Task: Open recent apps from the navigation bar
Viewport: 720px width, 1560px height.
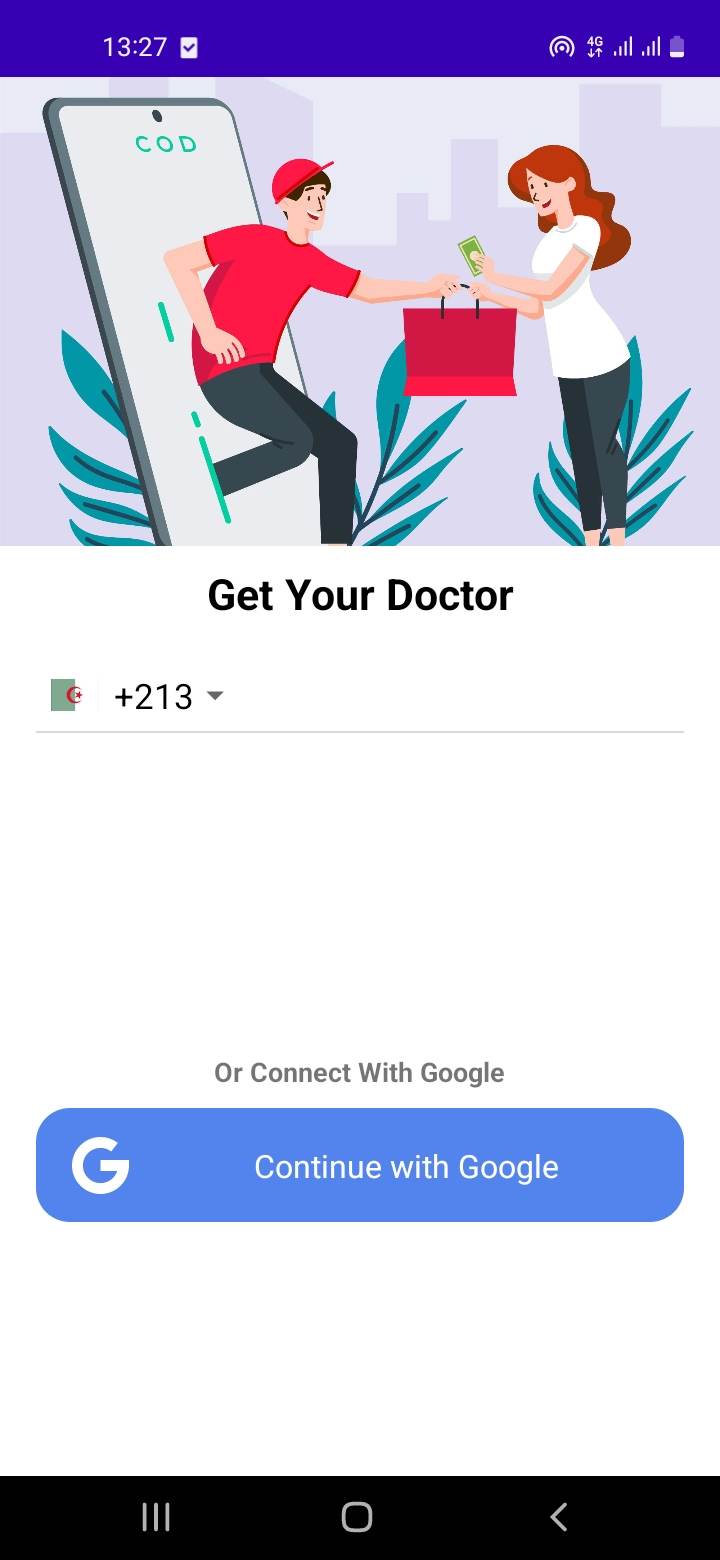Action: (x=156, y=1517)
